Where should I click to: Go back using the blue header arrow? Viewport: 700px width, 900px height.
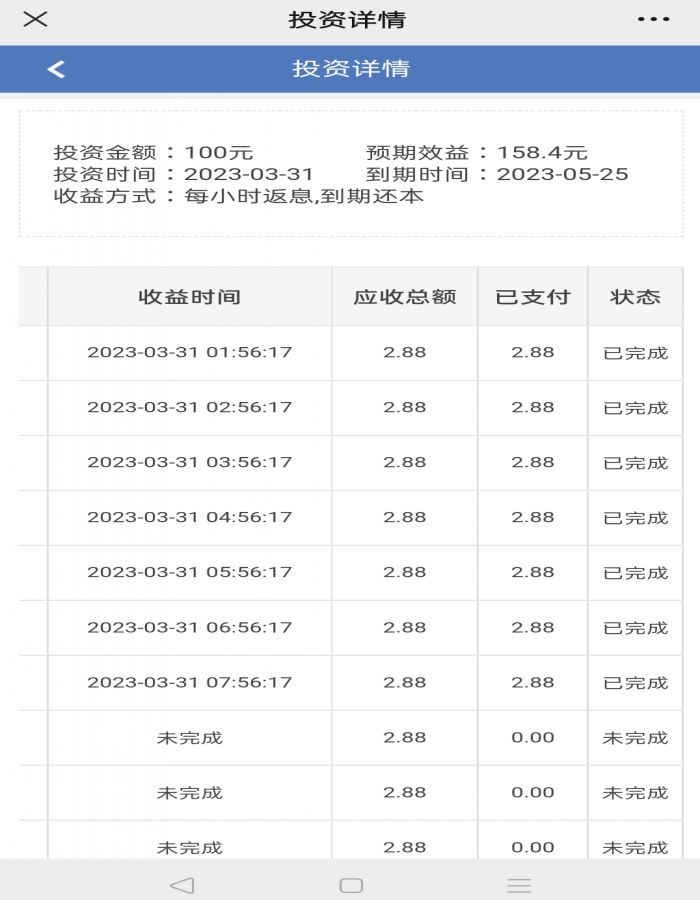pos(56,69)
